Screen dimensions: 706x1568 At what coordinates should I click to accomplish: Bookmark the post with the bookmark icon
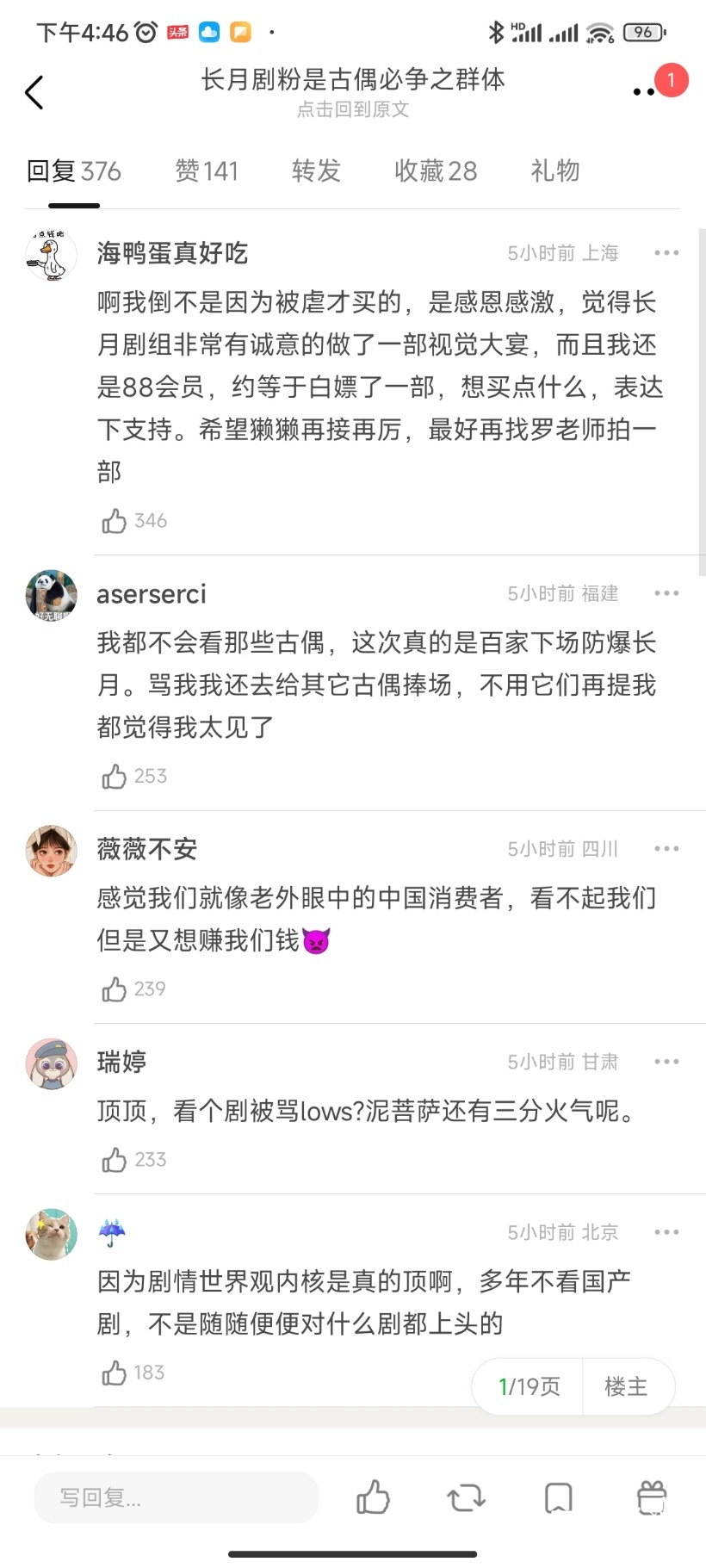[x=556, y=1497]
